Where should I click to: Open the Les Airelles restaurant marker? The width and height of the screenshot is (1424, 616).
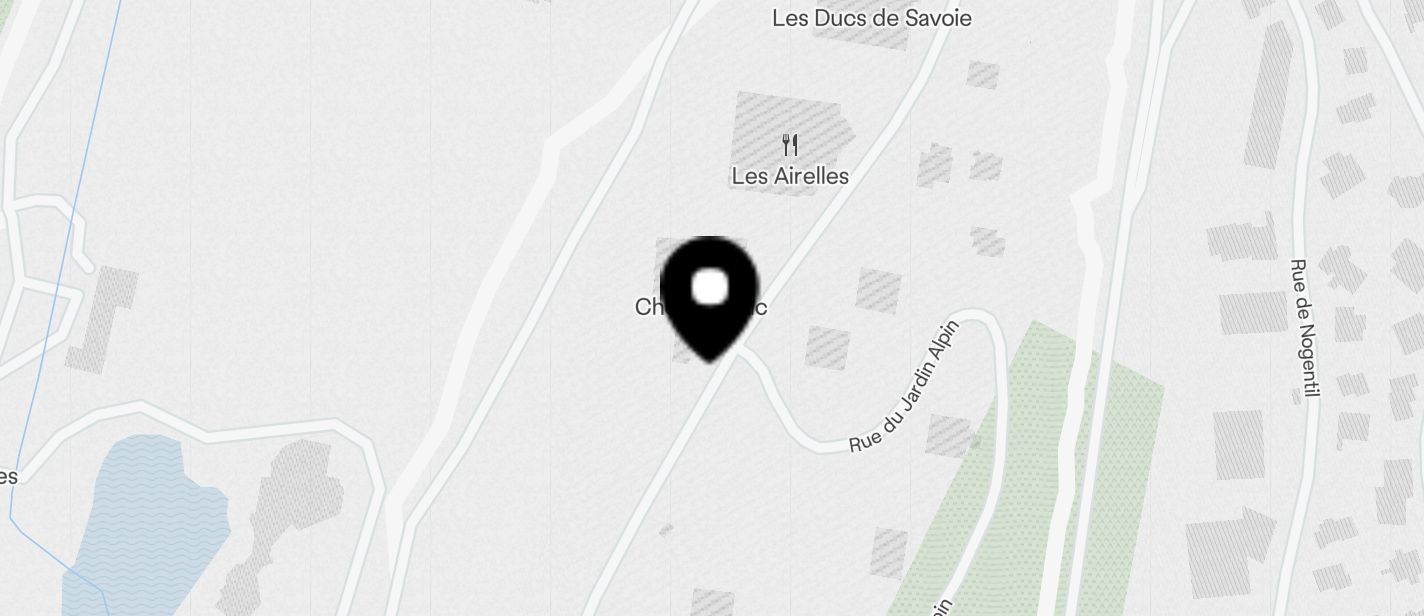(x=790, y=146)
